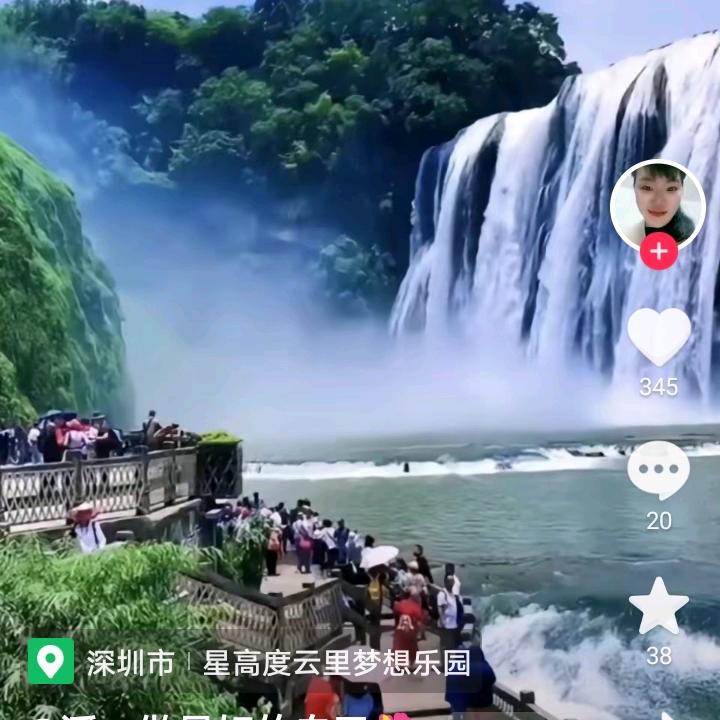The width and height of the screenshot is (720, 720).
Task: Like this video with the heart icon
Action: (x=658, y=336)
